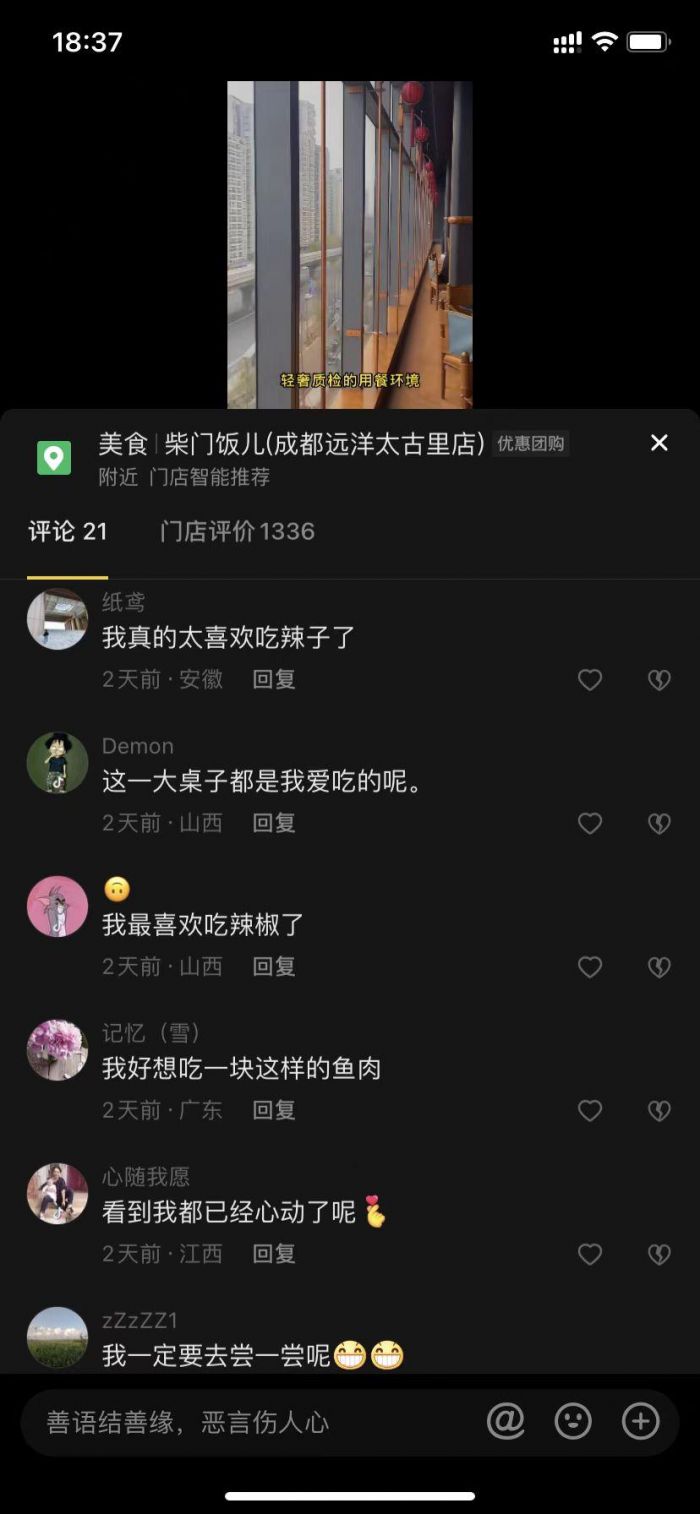Dislike 心随我愿's comment

pyautogui.click(x=658, y=1254)
